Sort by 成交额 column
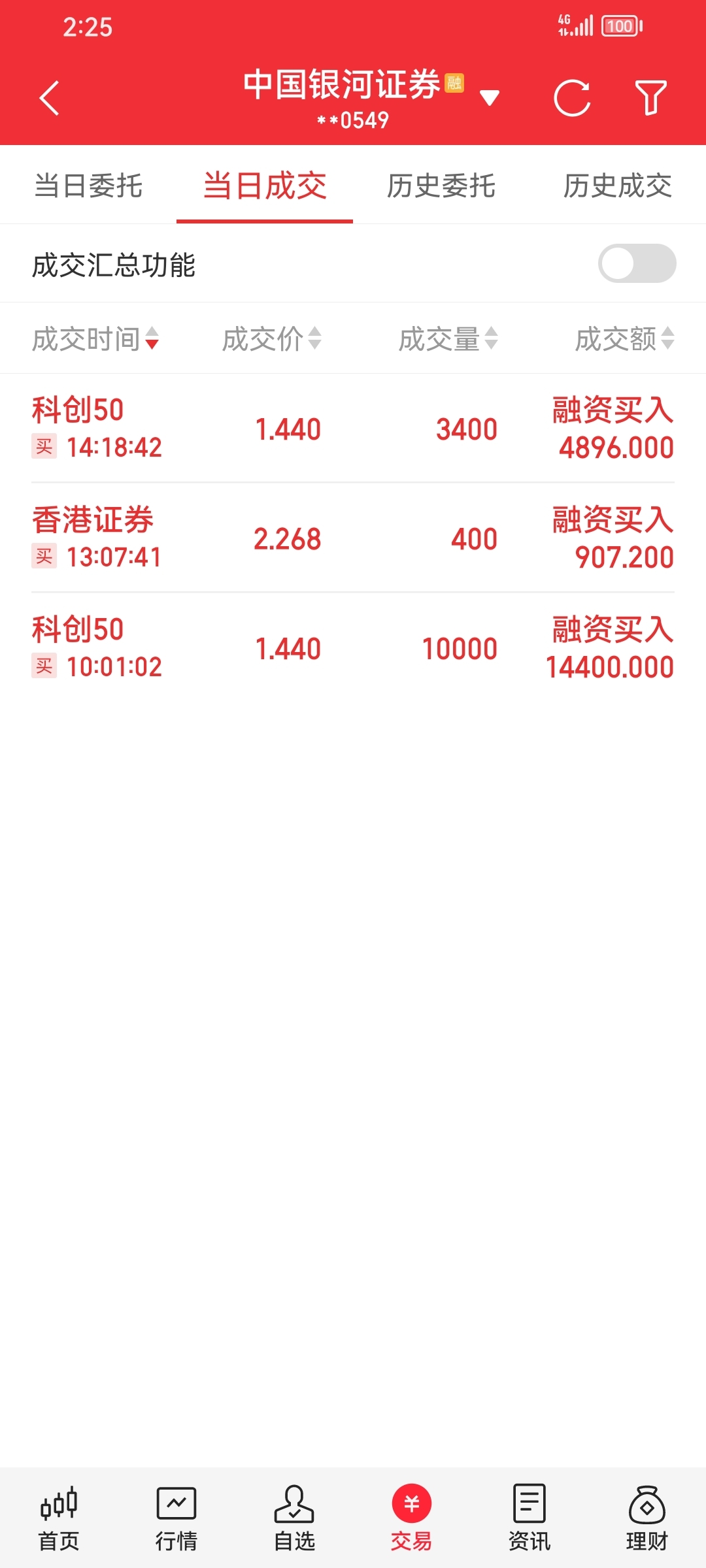The width and height of the screenshot is (706, 1568). tap(625, 338)
